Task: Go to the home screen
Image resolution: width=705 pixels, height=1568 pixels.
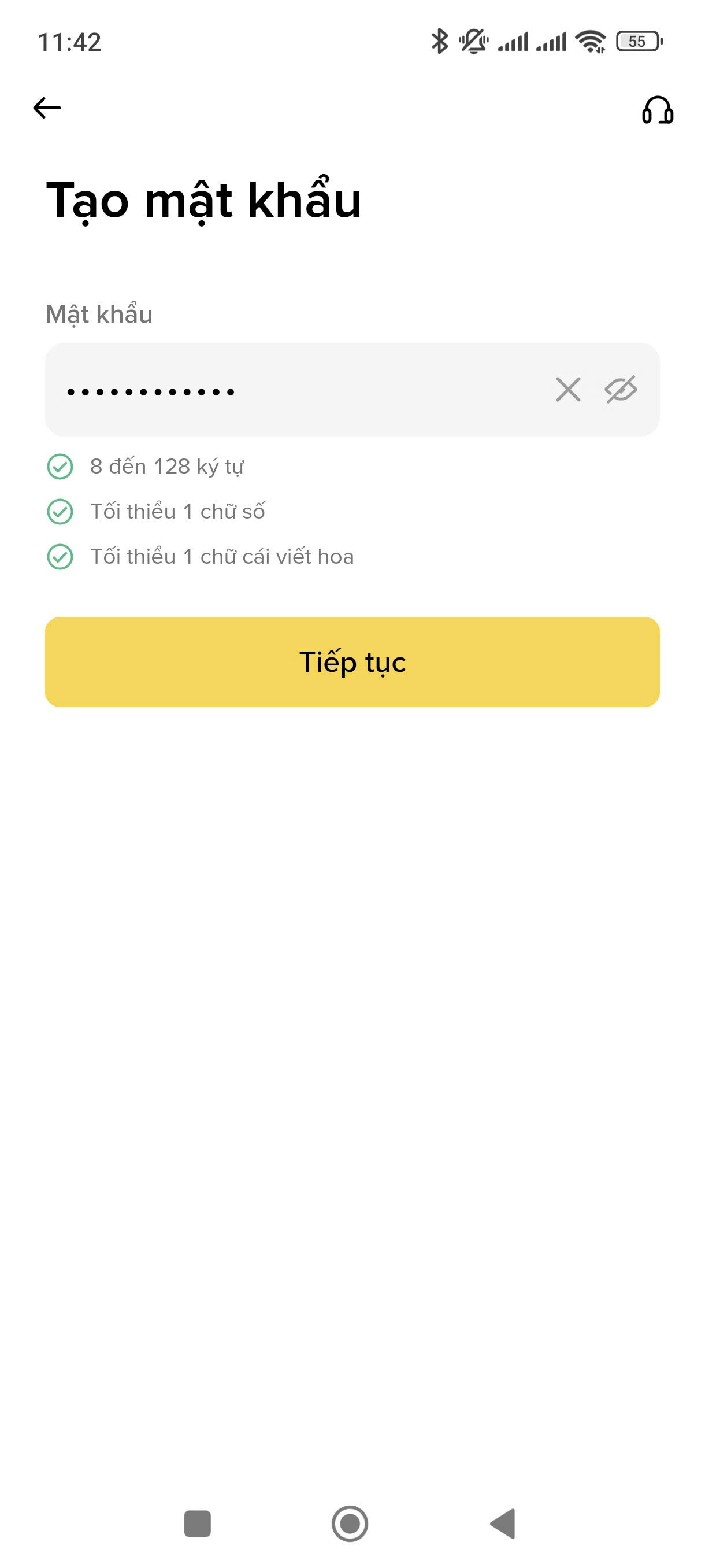Action: coord(350,1523)
